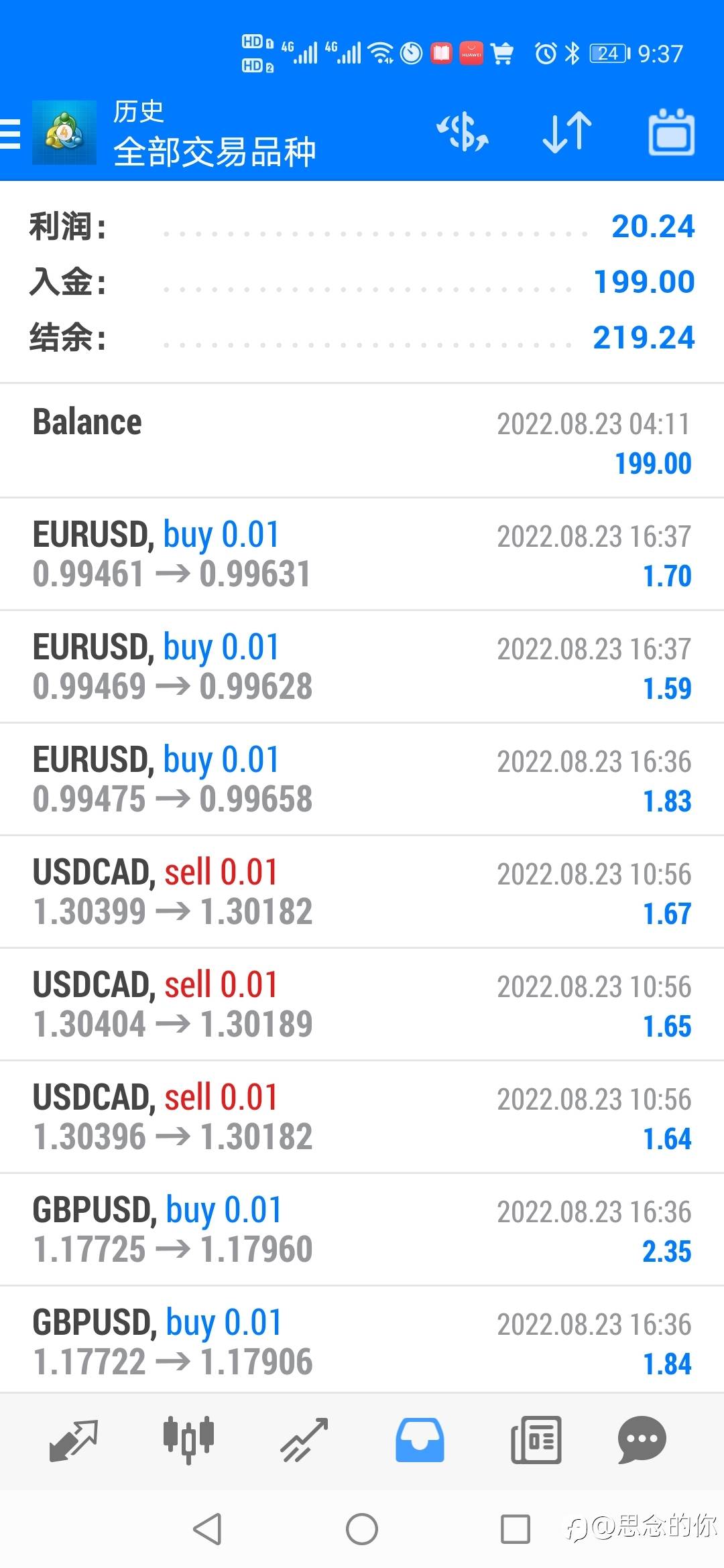Switch to the Trade tab

coord(304,1439)
